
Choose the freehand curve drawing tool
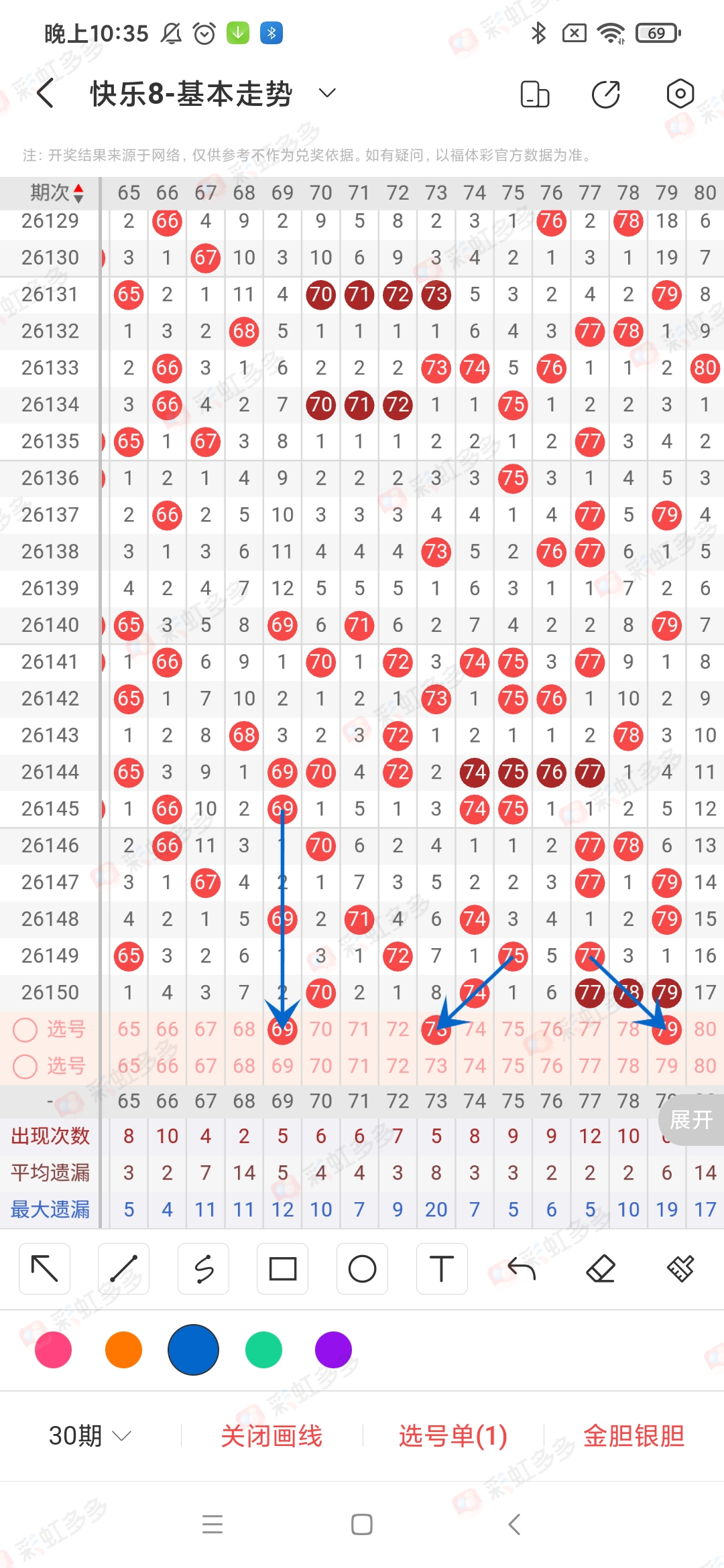(204, 1268)
